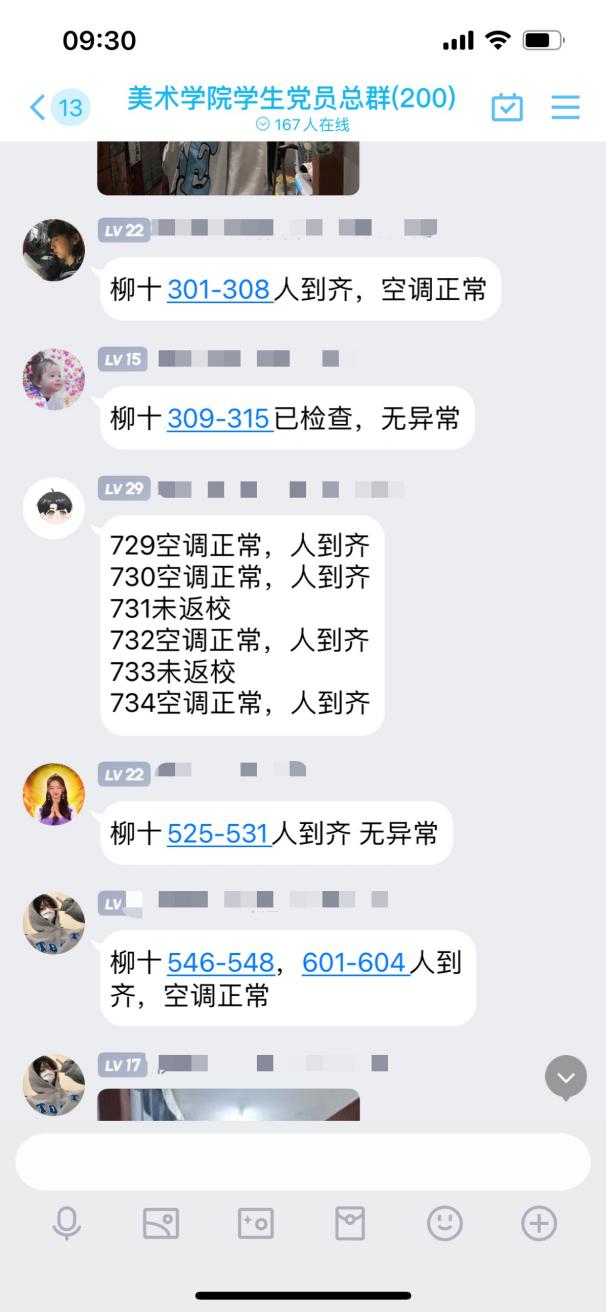Viewport: 606px width, 1312px height.
Task: View the profile of the LV 29 sender
Action: tap(53, 508)
